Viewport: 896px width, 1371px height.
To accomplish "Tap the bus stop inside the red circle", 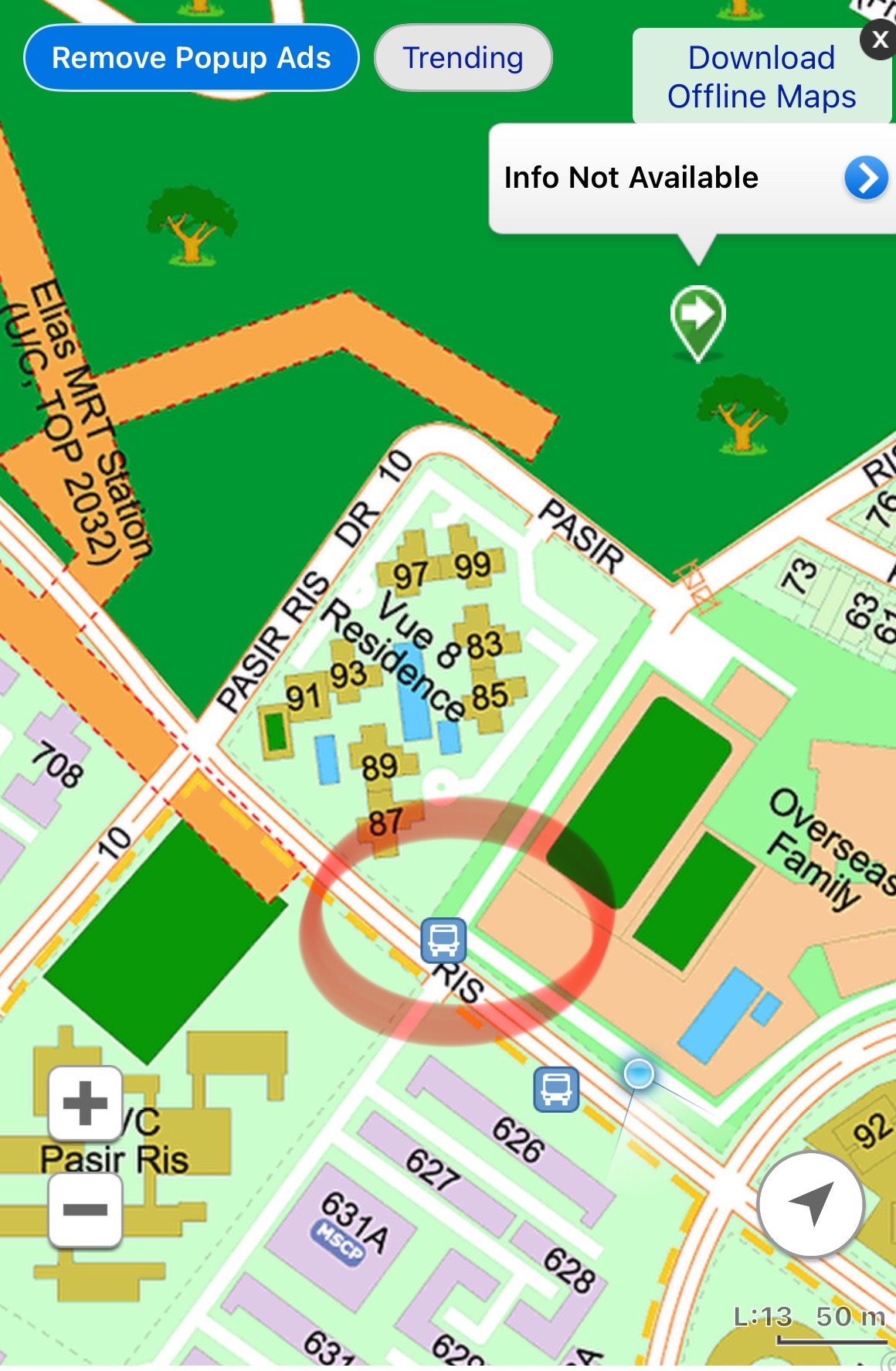I will coord(443,940).
